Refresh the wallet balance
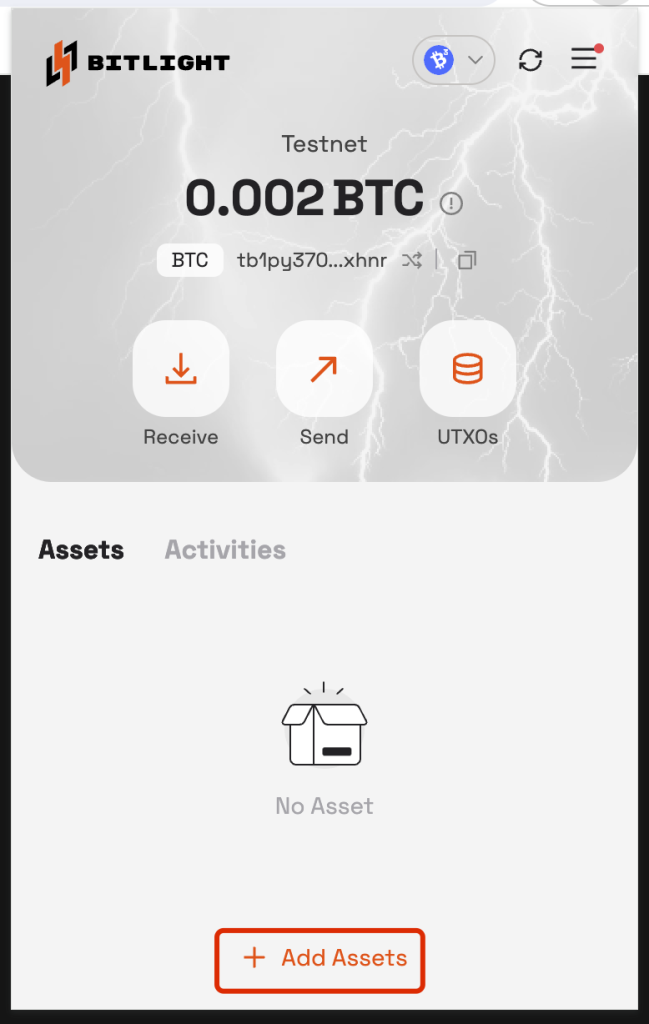Viewport: 649px width, 1024px height. [x=530, y=61]
